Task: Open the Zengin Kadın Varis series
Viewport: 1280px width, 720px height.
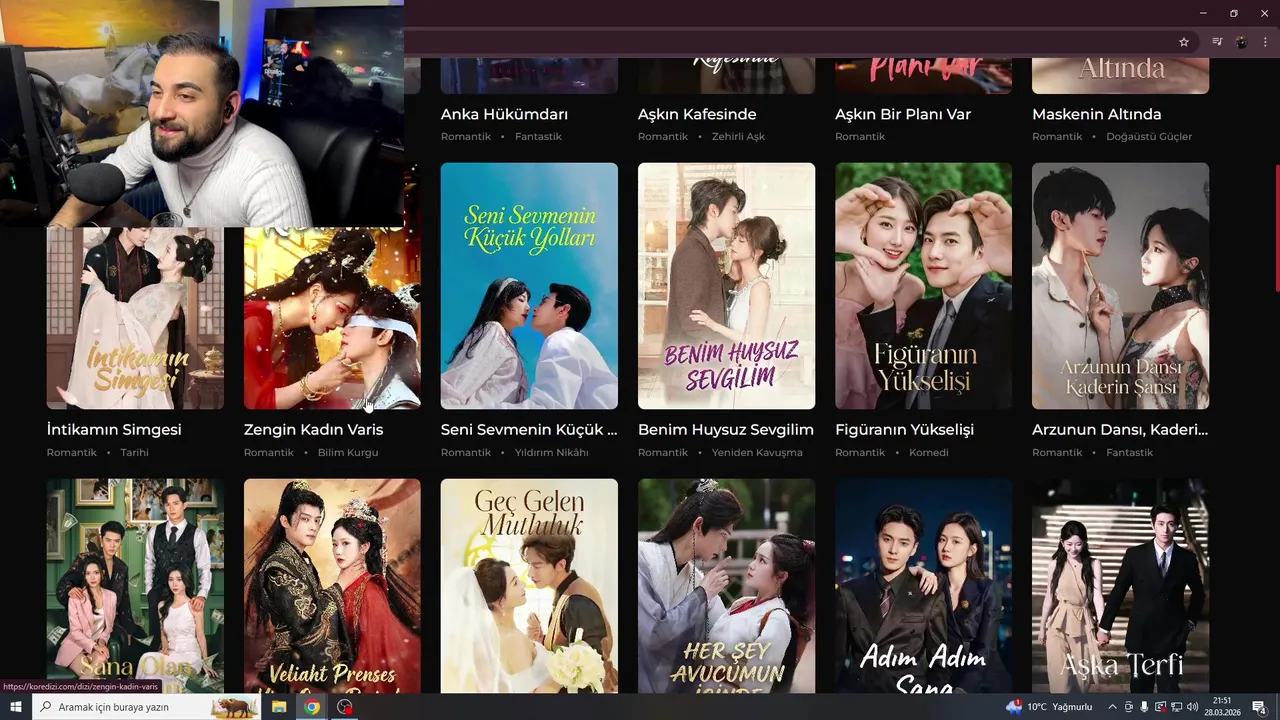Action: pyautogui.click(x=332, y=320)
